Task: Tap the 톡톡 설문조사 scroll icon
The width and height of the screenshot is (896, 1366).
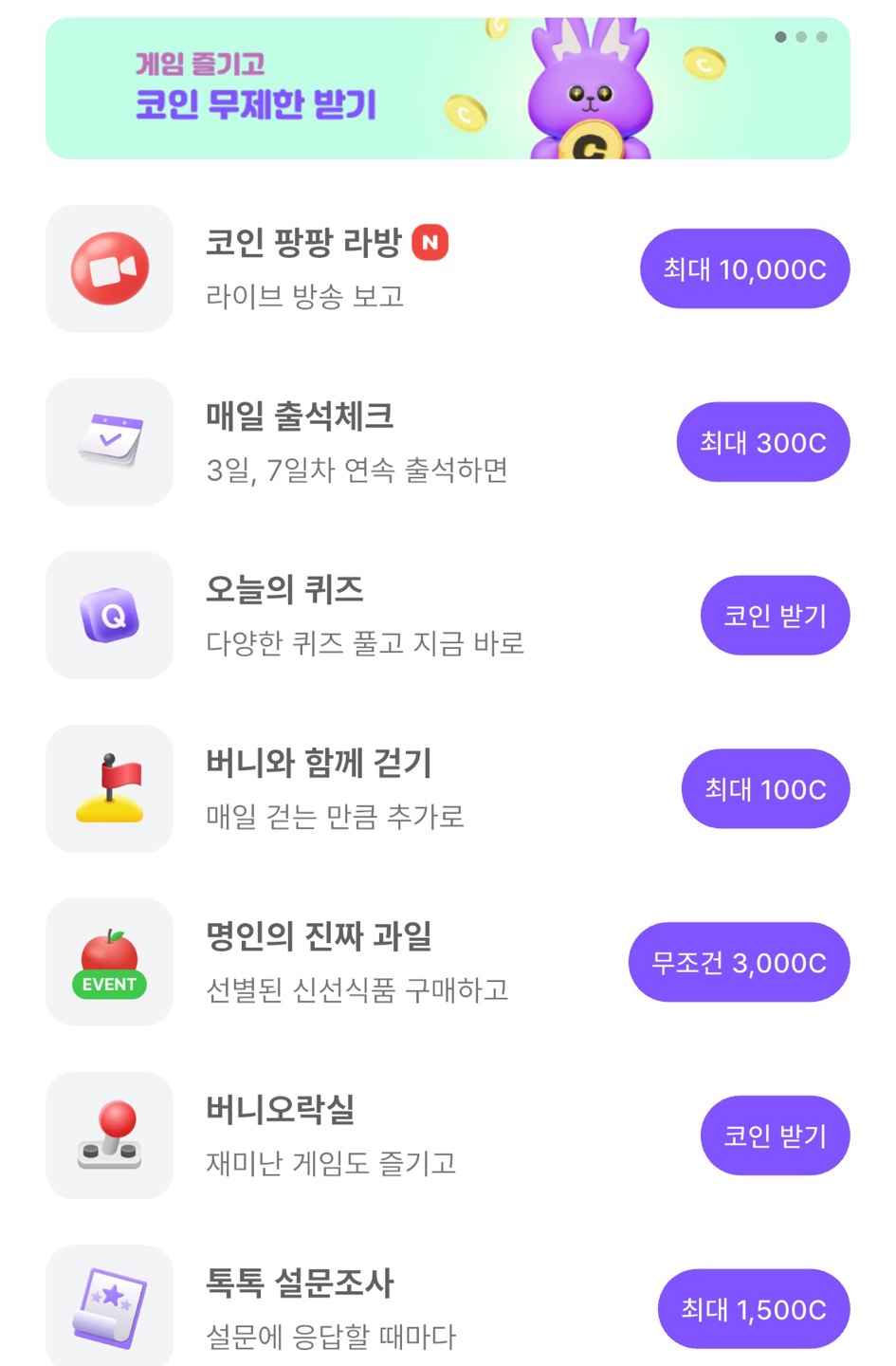Action: tap(108, 1306)
